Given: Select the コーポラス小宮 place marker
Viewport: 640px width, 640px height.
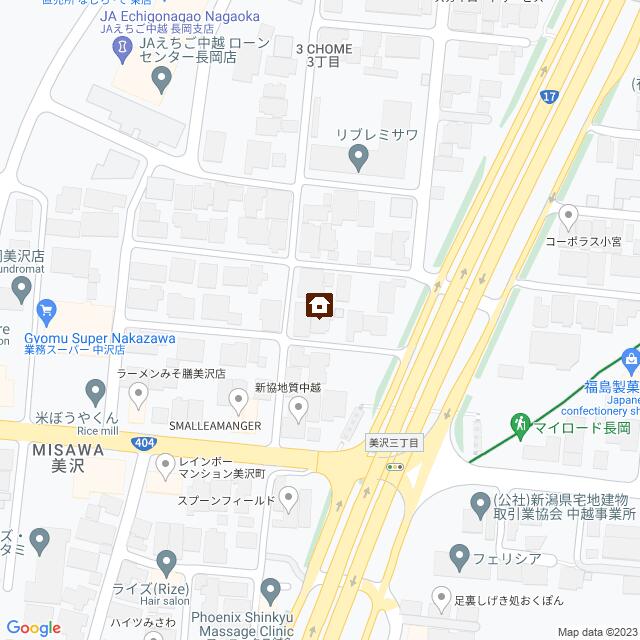Looking at the screenshot, I should (x=568, y=215).
